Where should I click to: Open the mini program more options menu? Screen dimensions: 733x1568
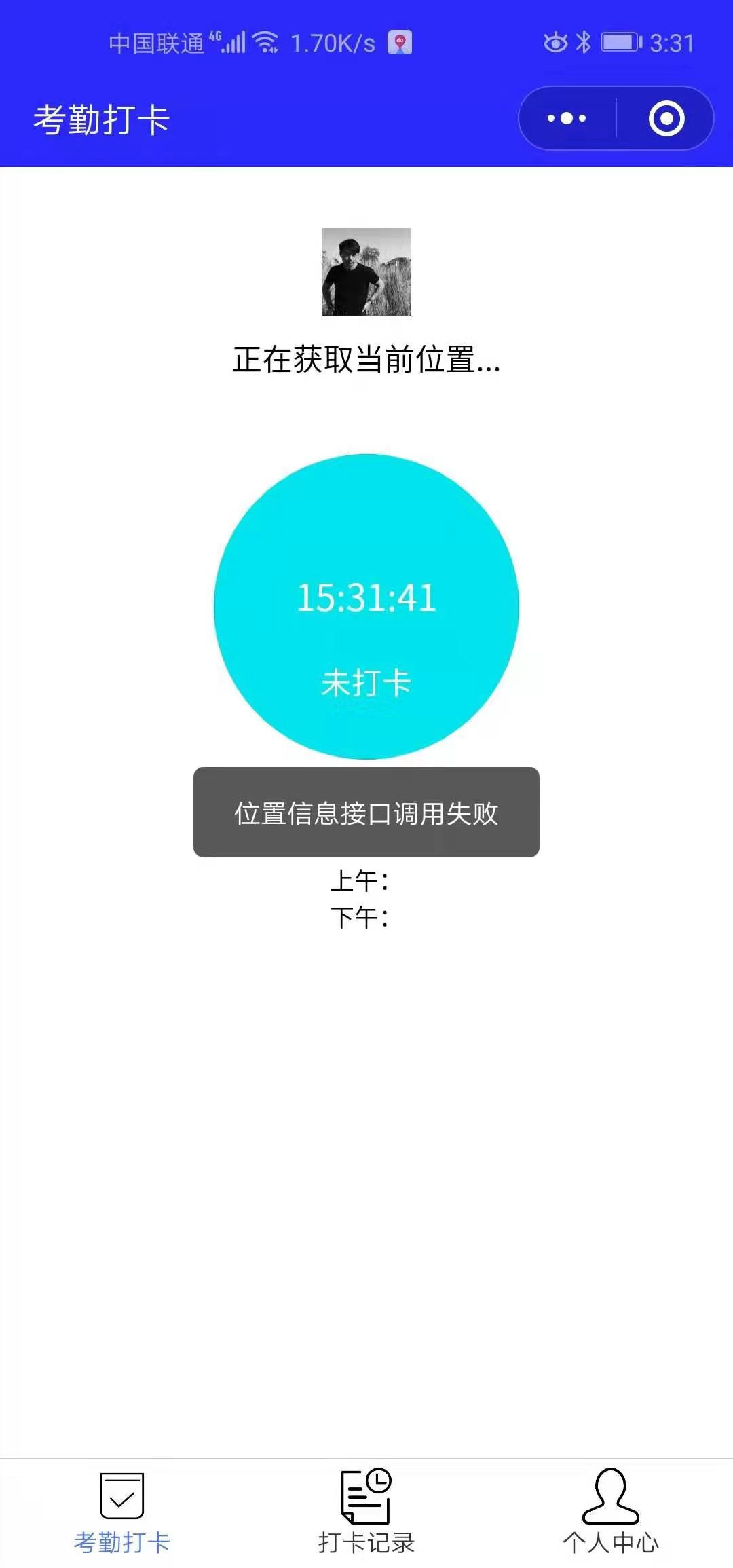[567, 119]
